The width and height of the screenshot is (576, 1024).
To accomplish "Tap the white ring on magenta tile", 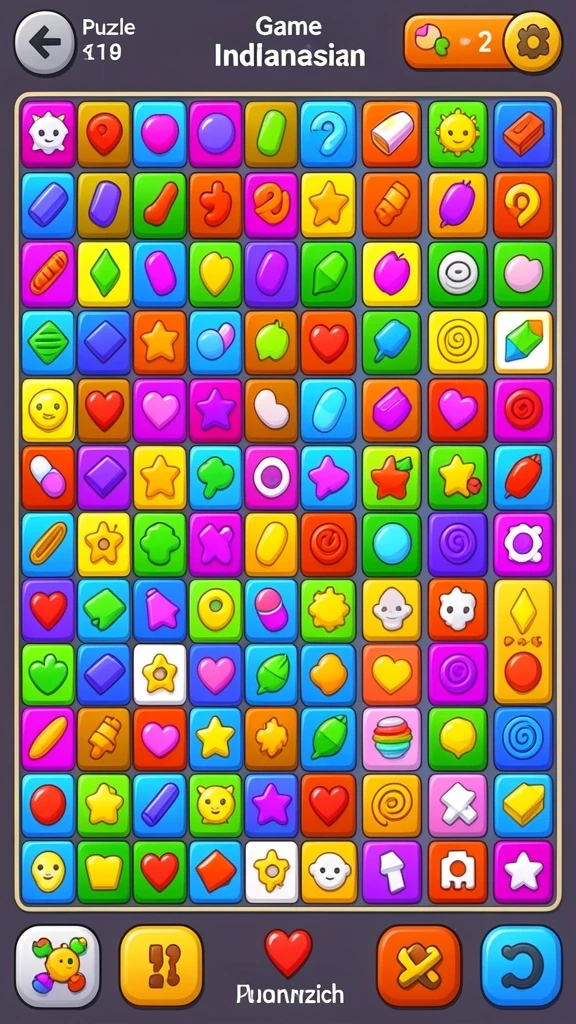I will tap(271, 477).
